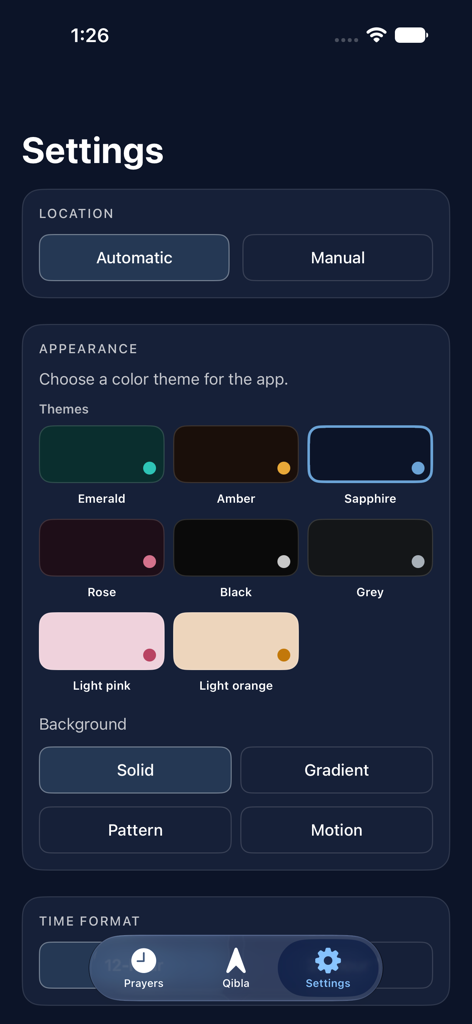Choose the Emerald theme
Image resolution: width=472 pixels, height=1024 pixels.
click(102, 454)
